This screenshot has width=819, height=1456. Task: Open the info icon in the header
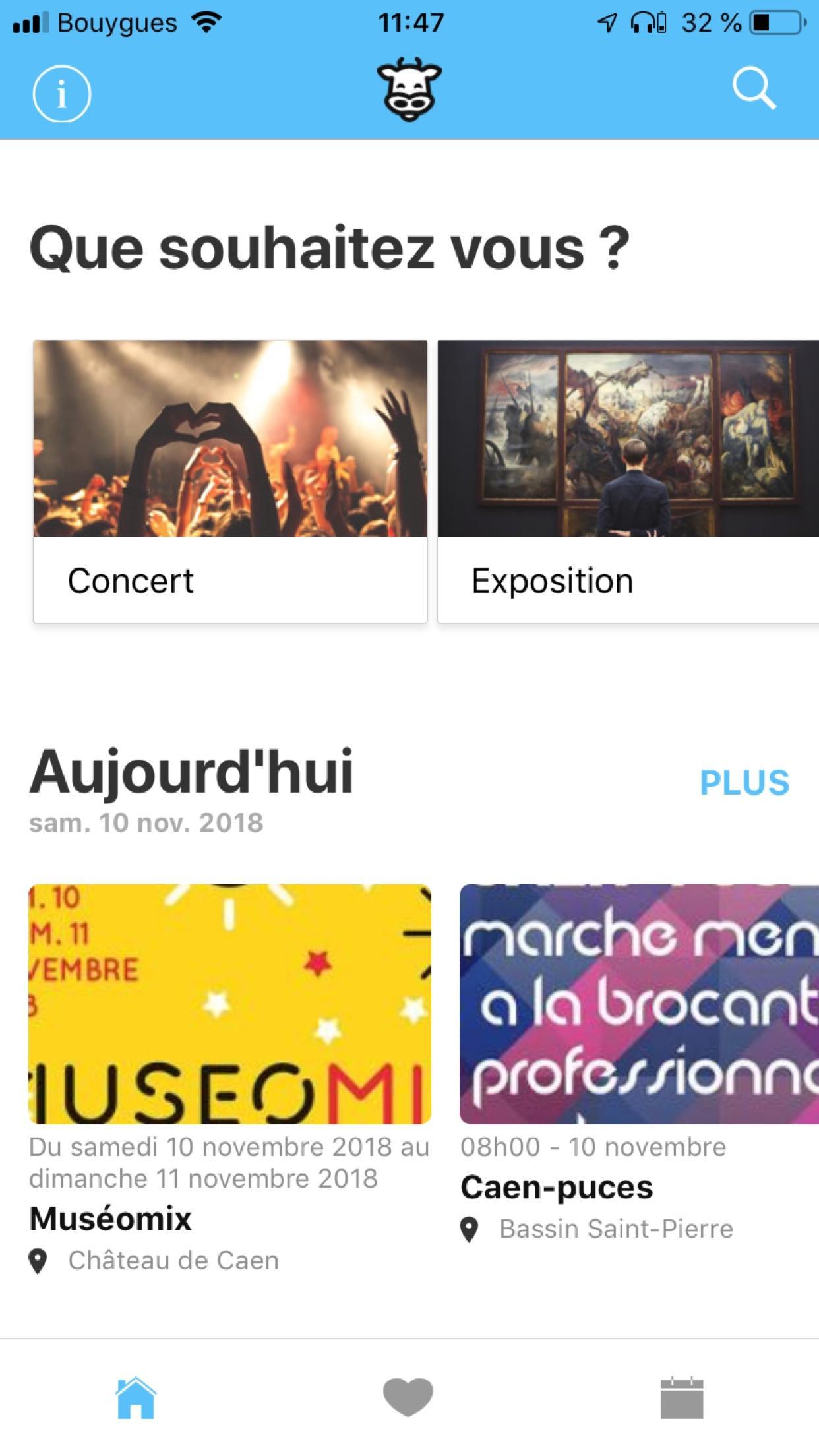pyautogui.click(x=62, y=94)
